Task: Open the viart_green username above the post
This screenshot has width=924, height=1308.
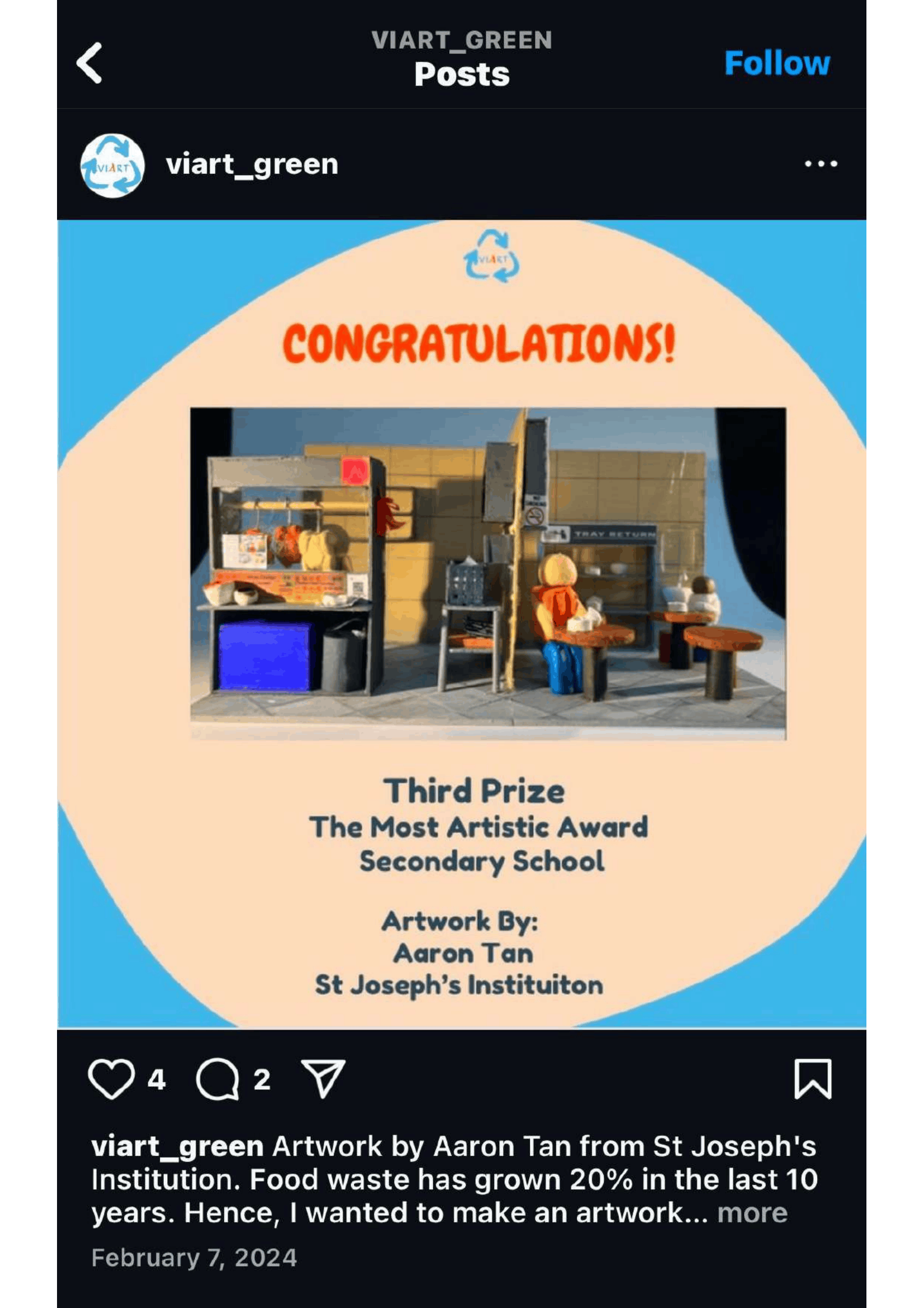Action: pyautogui.click(x=252, y=164)
